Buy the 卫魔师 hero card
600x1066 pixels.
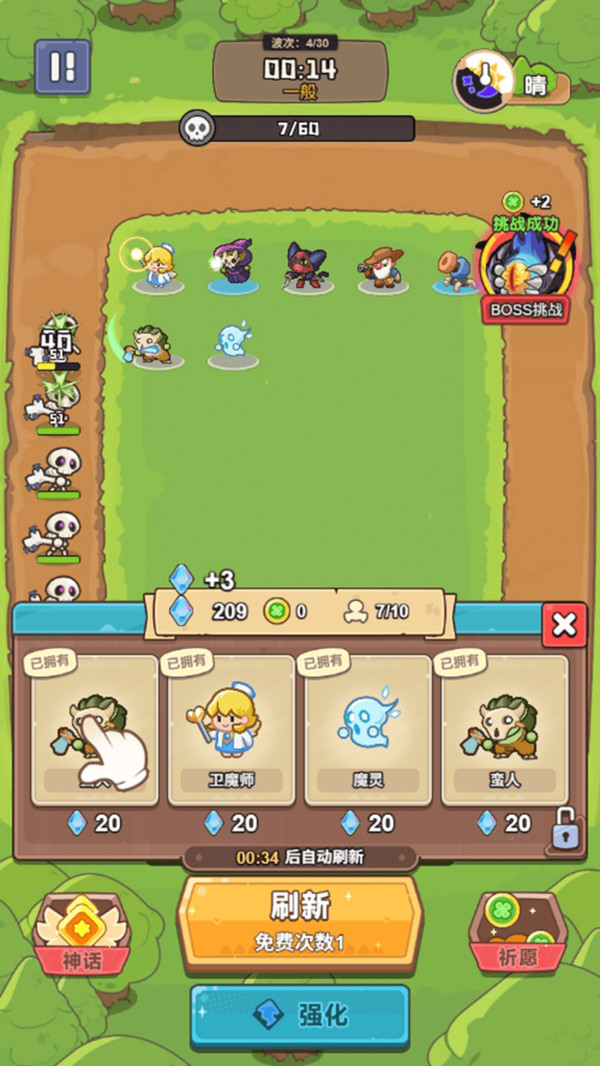(x=231, y=730)
